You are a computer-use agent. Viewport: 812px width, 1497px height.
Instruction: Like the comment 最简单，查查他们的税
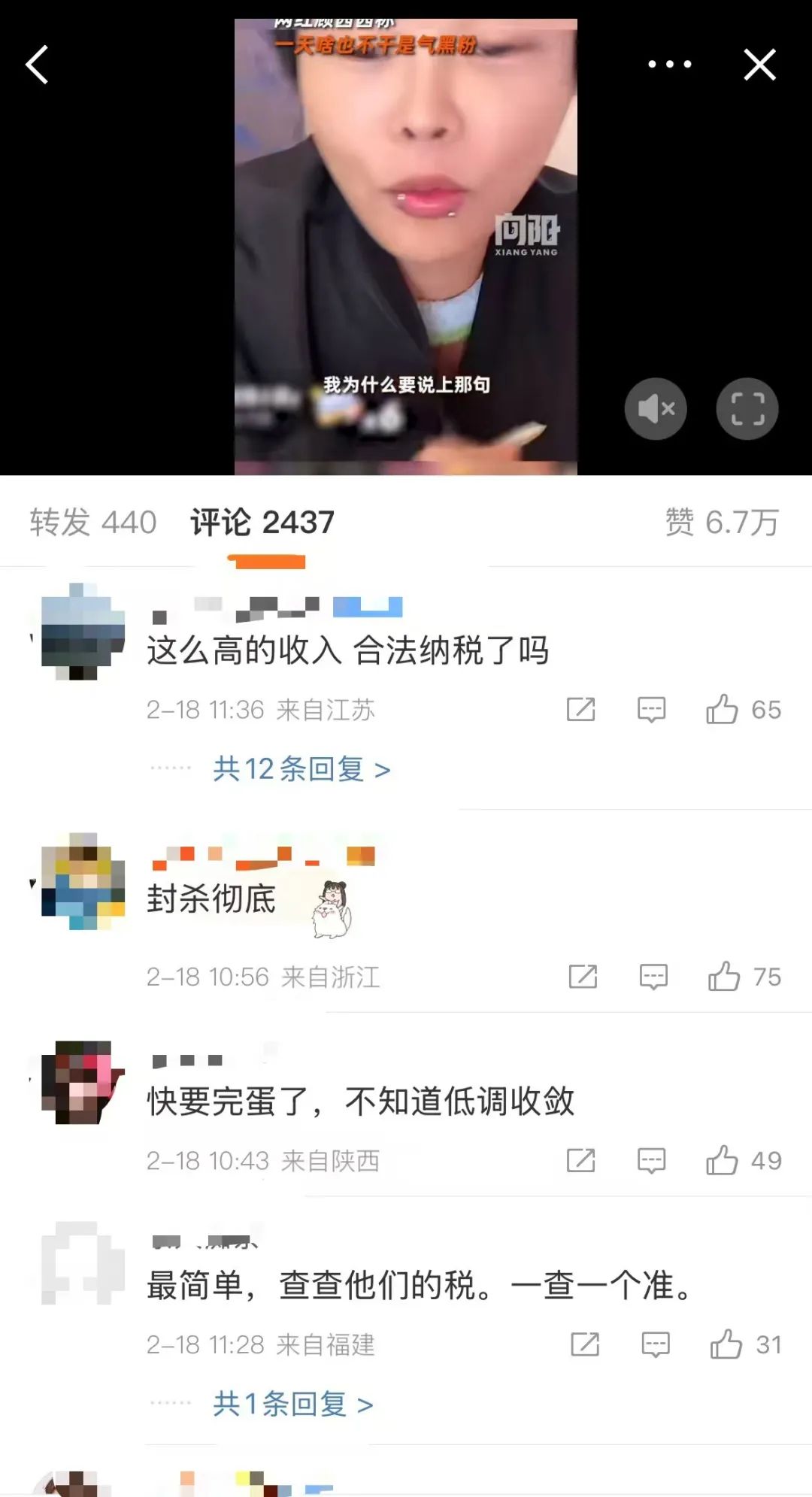point(726,1344)
